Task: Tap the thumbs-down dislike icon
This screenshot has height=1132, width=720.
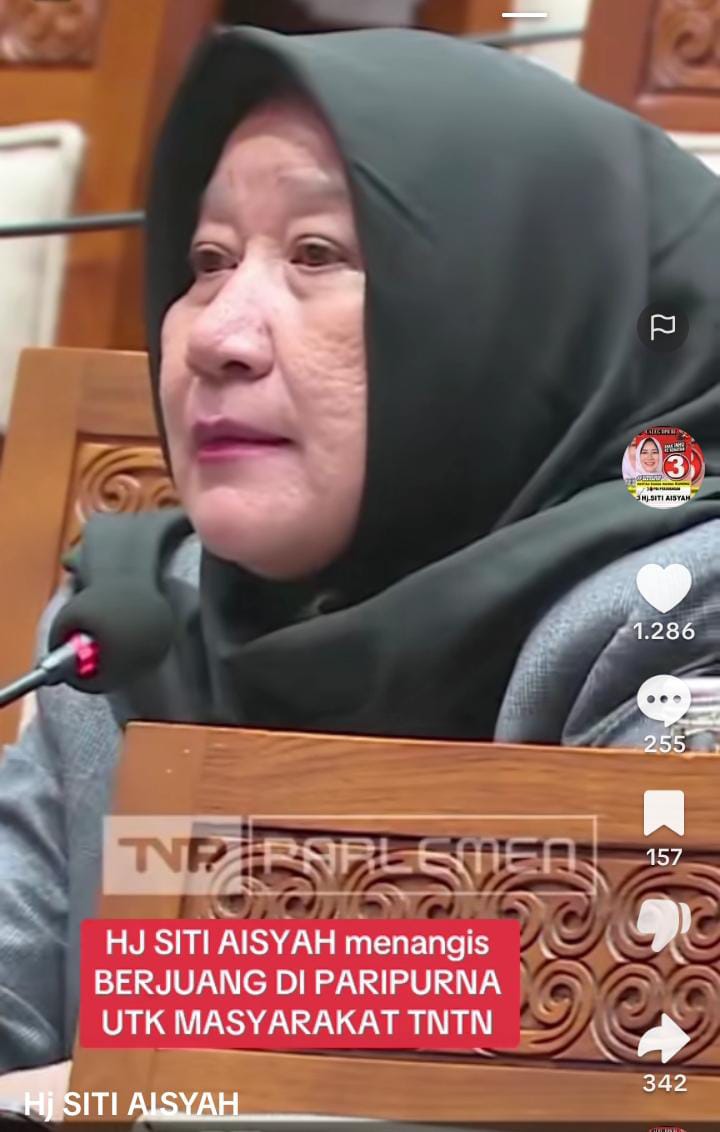Action: 663,924
